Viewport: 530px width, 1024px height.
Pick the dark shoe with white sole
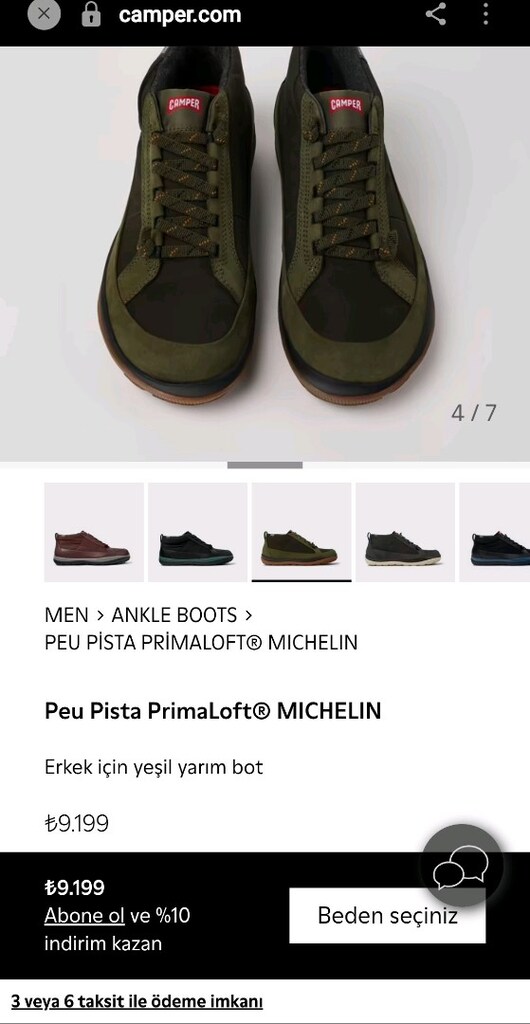(x=405, y=532)
